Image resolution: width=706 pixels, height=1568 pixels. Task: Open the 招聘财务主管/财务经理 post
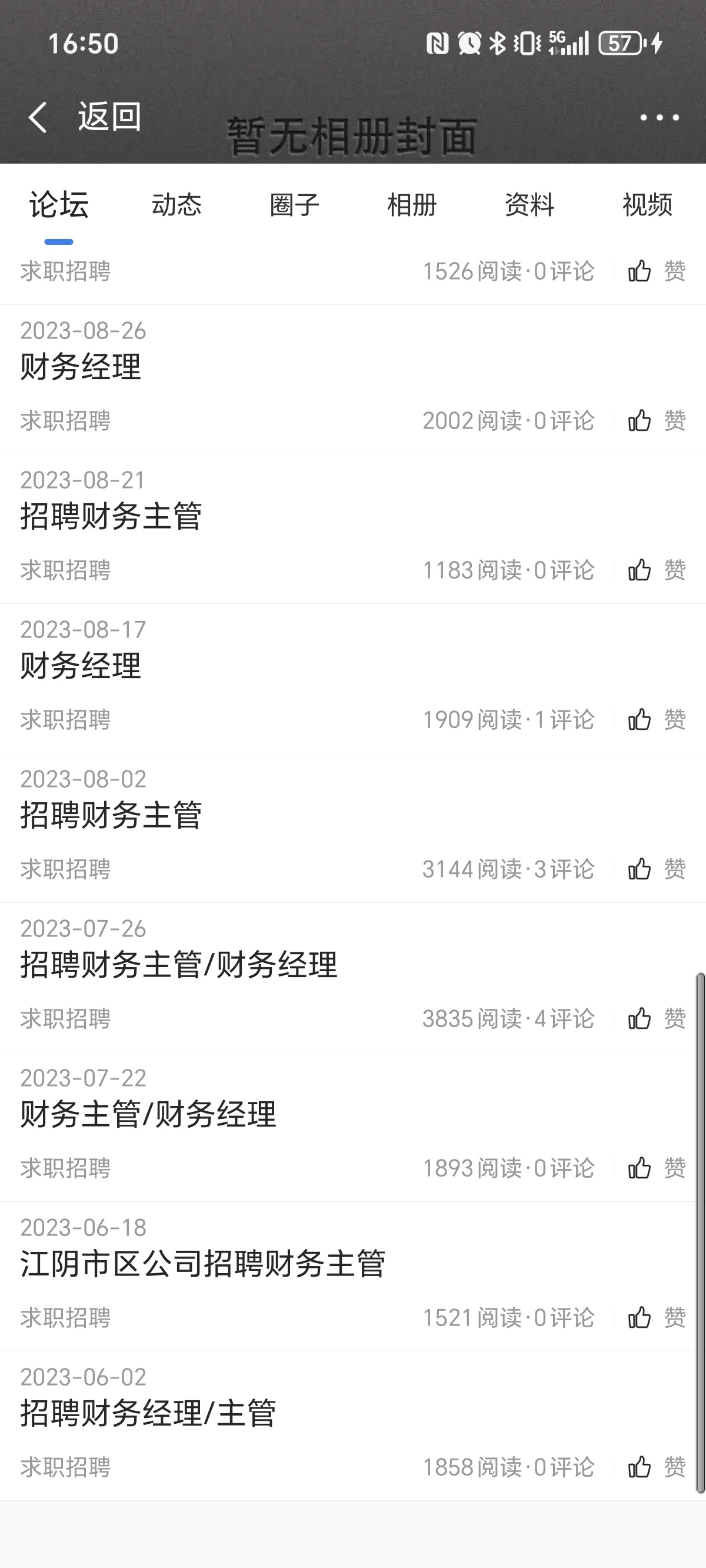178,965
